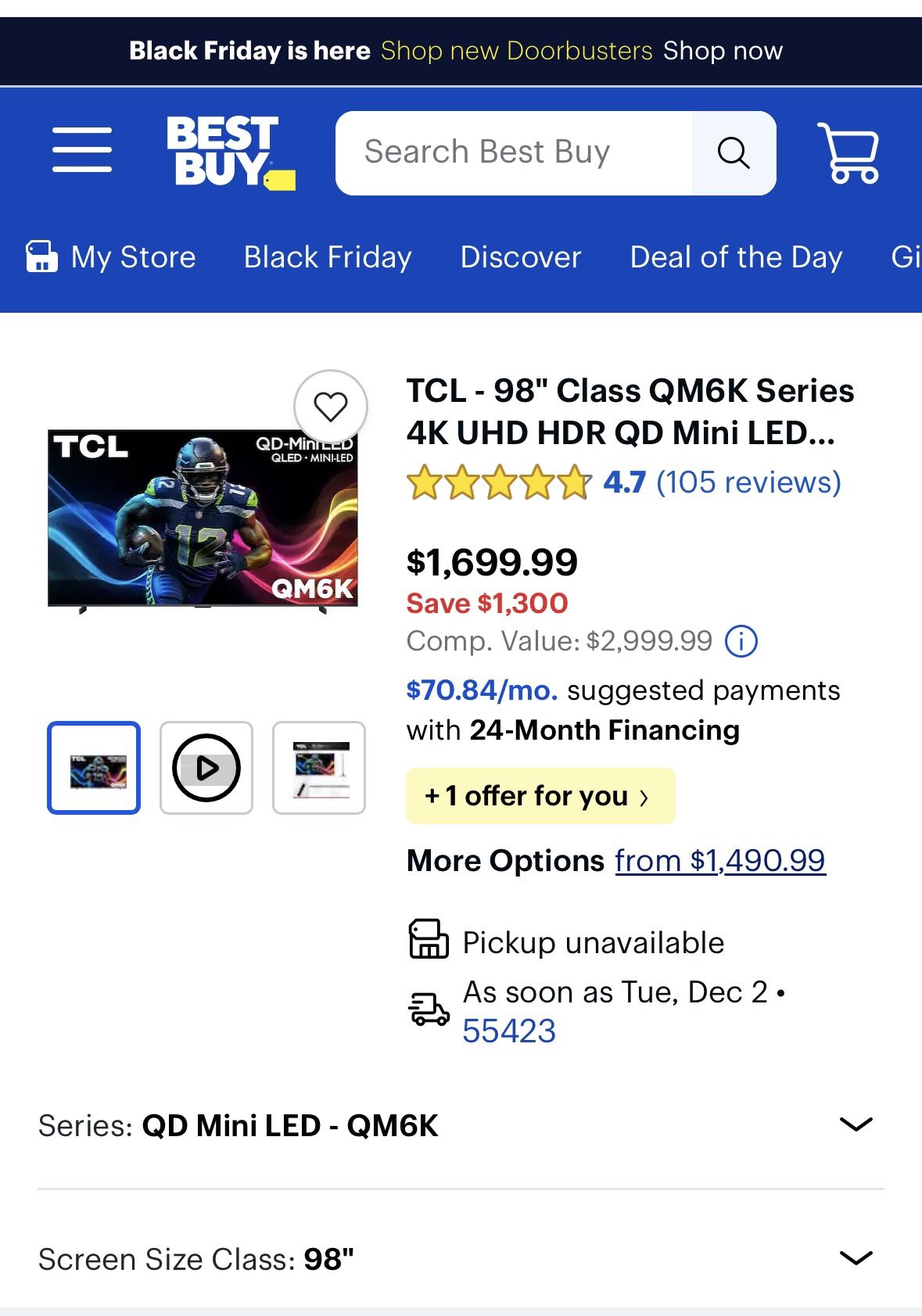Image resolution: width=922 pixels, height=1316 pixels.
Task: Expand the Series: QD Mini LED section
Action: (856, 1126)
